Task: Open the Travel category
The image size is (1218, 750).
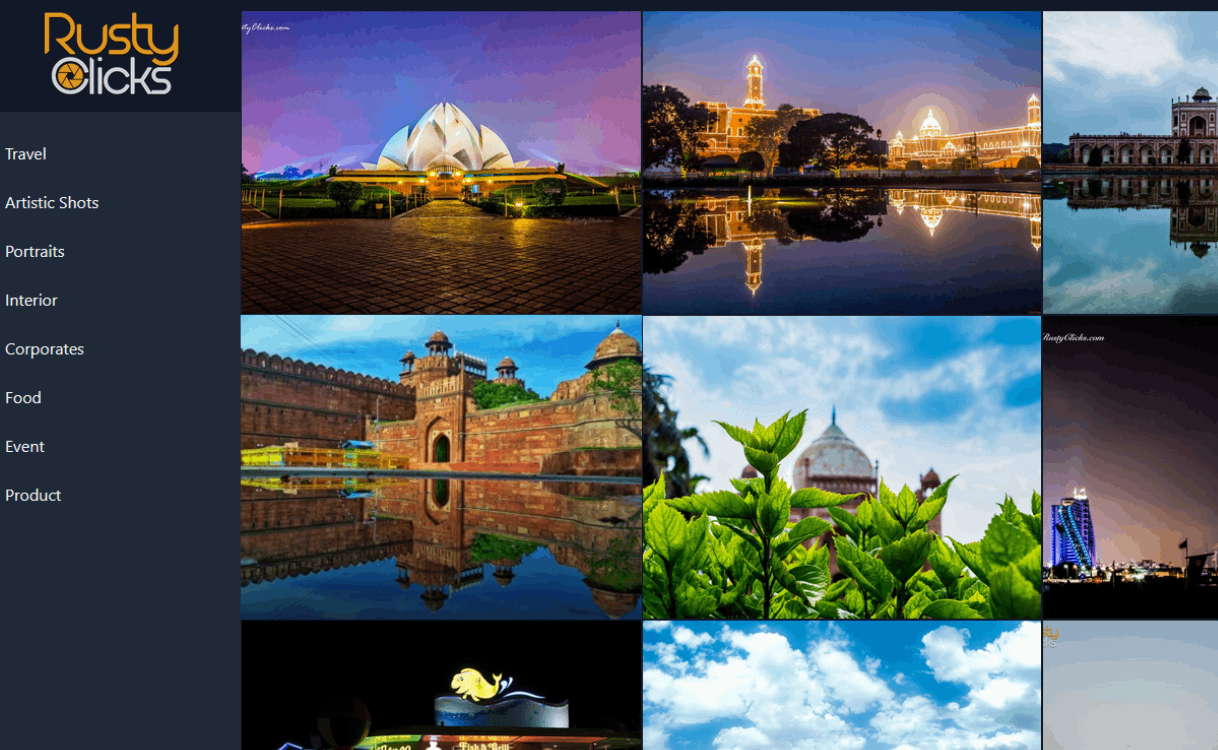Action: [26, 154]
